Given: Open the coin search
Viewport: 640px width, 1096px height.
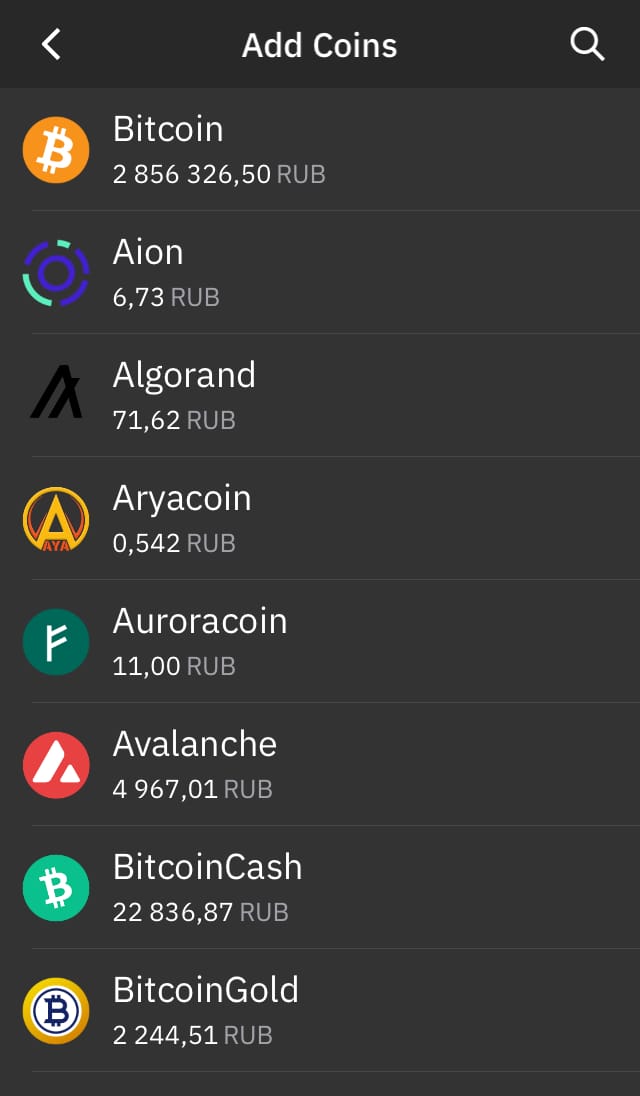Looking at the screenshot, I should (587, 45).
